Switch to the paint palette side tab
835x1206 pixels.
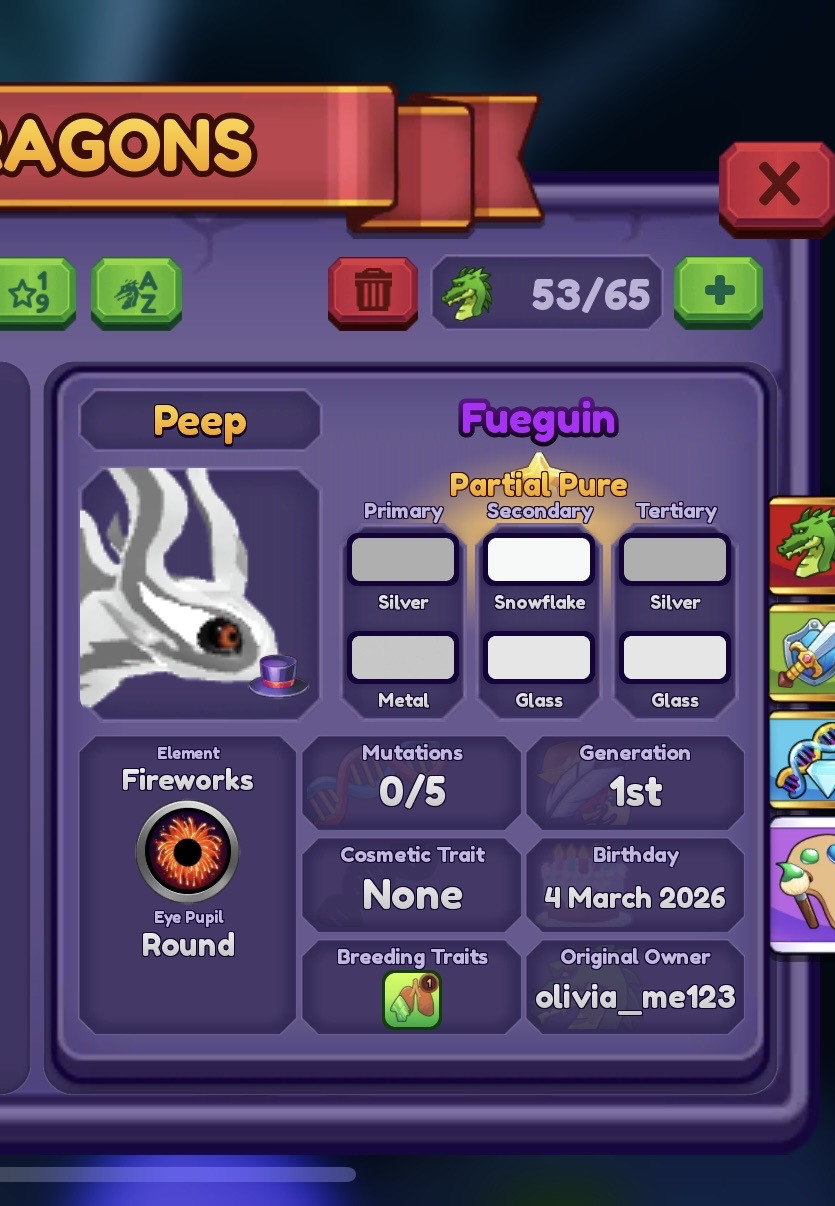(803, 884)
